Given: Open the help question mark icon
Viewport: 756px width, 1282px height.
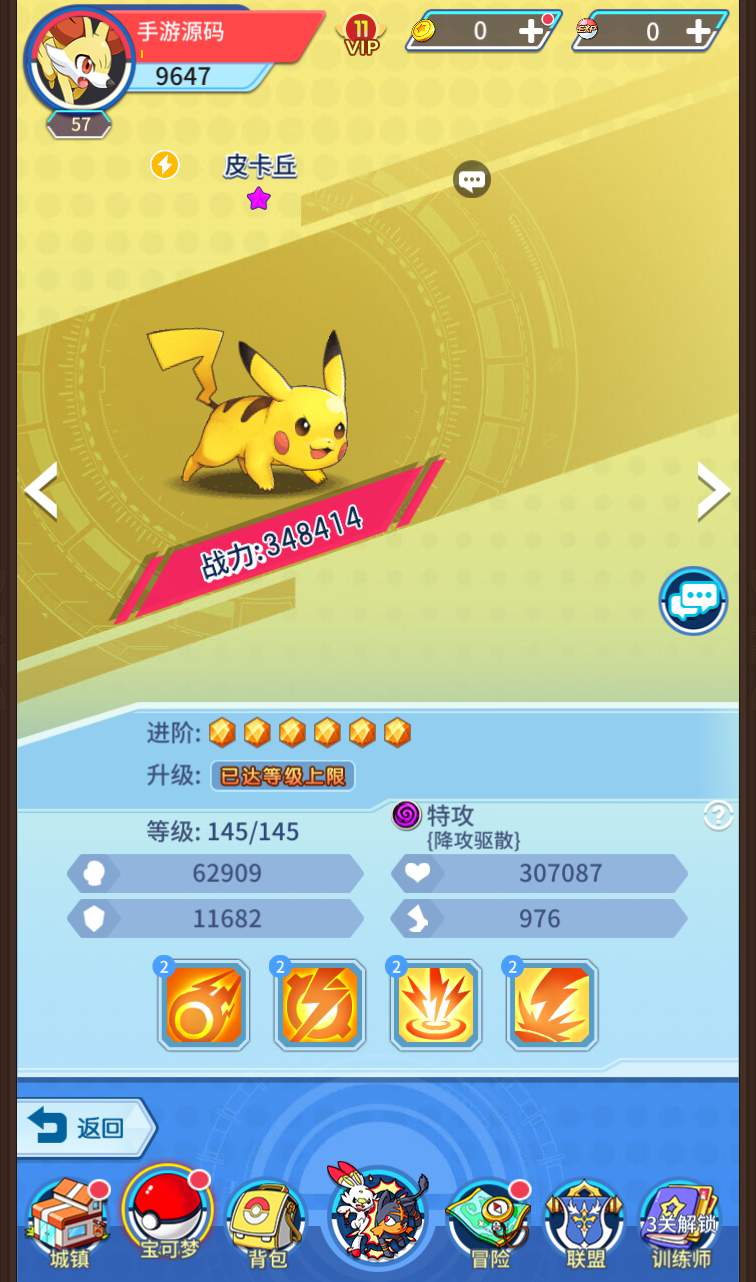Looking at the screenshot, I should point(718,815).
